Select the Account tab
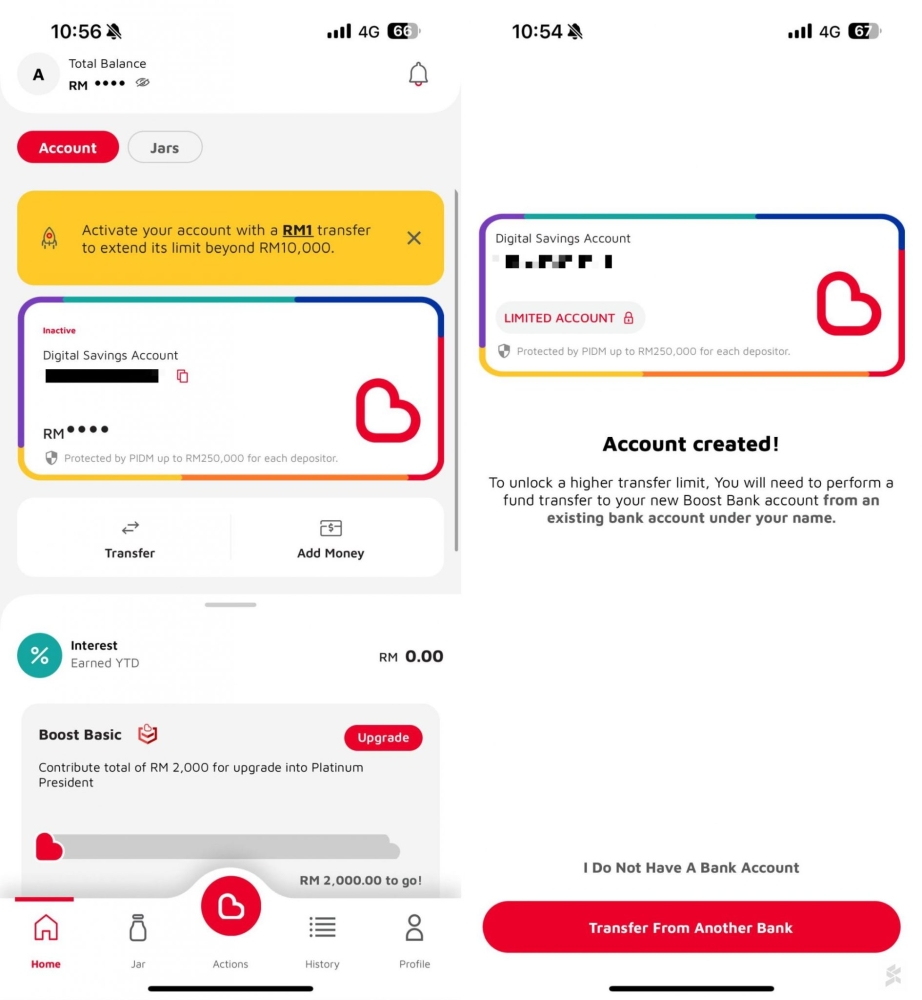 pyautogui.click(x=68, y=148)
